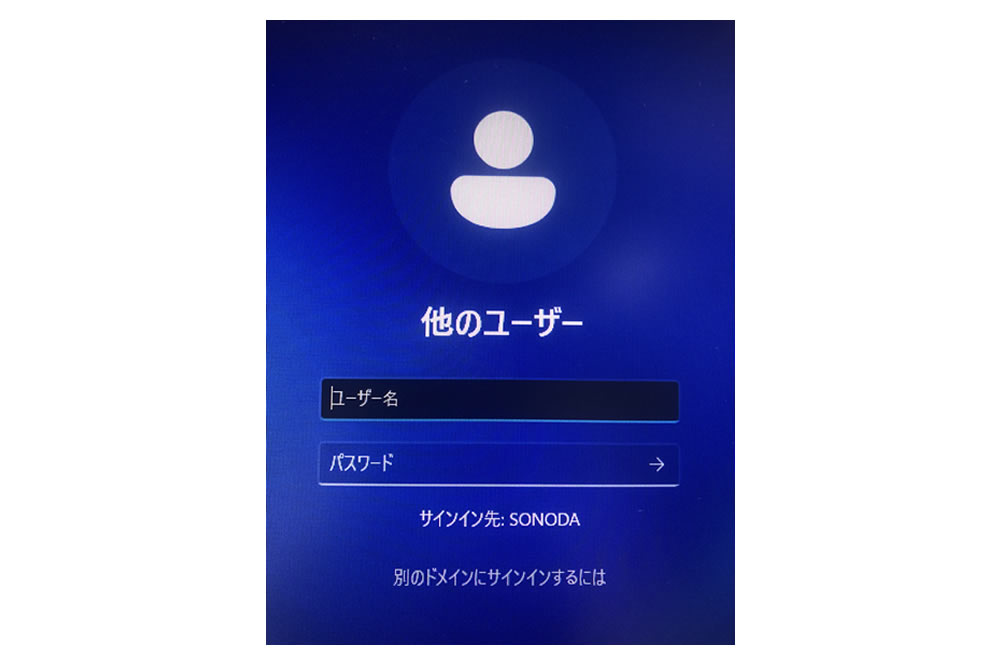
Task: Select the パスワード password field
Action: coord(480,464)
